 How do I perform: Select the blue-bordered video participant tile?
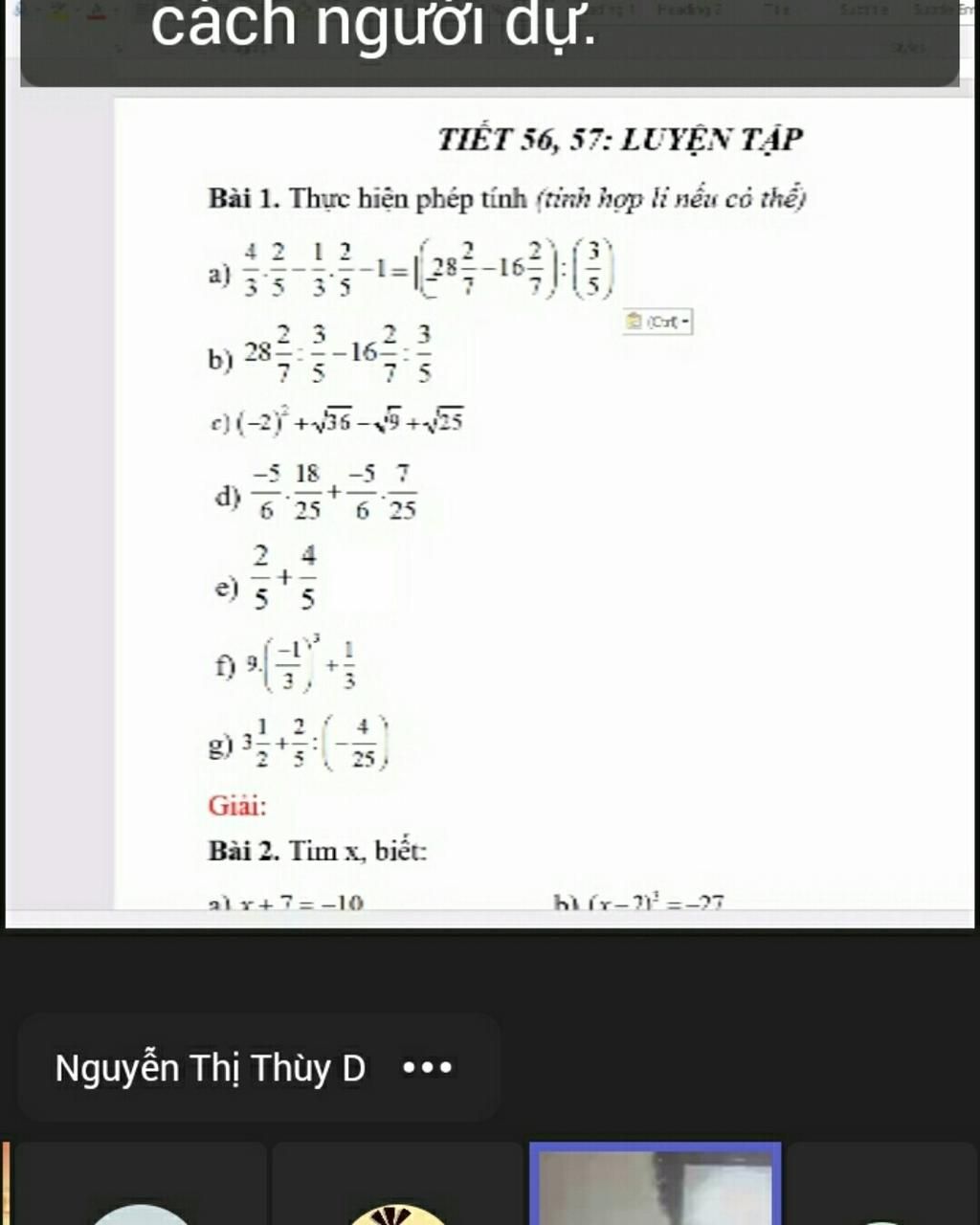[655, 1185]
